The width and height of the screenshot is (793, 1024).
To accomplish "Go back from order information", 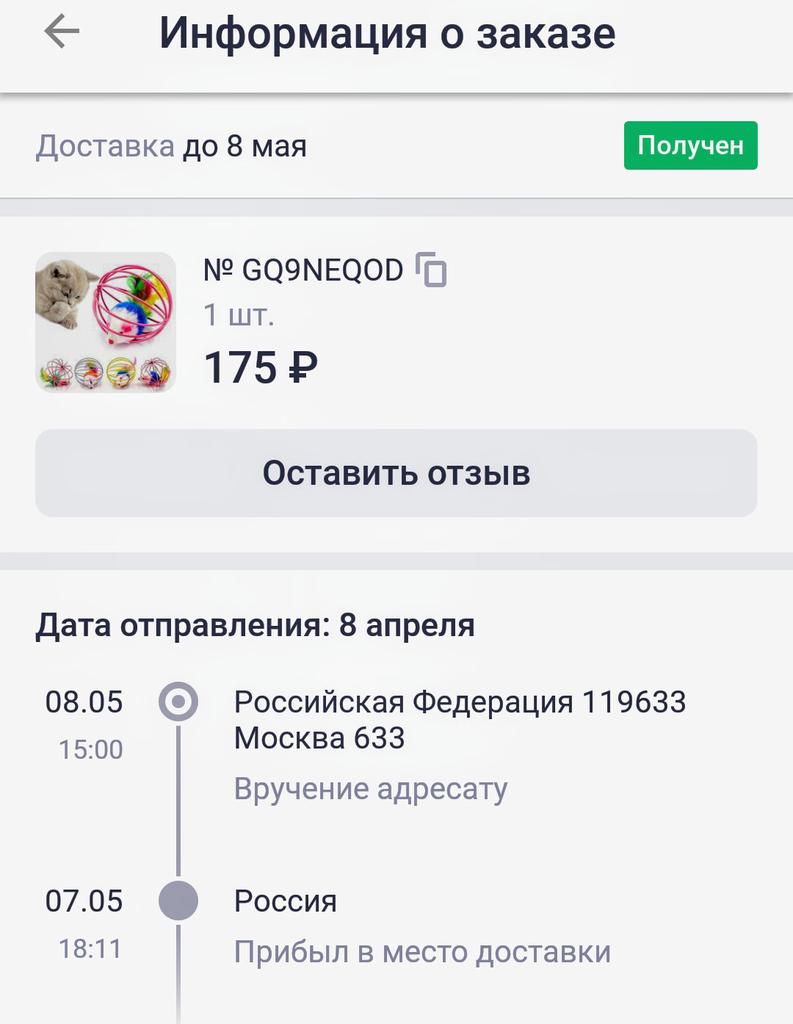I will [x=62, y=33].
